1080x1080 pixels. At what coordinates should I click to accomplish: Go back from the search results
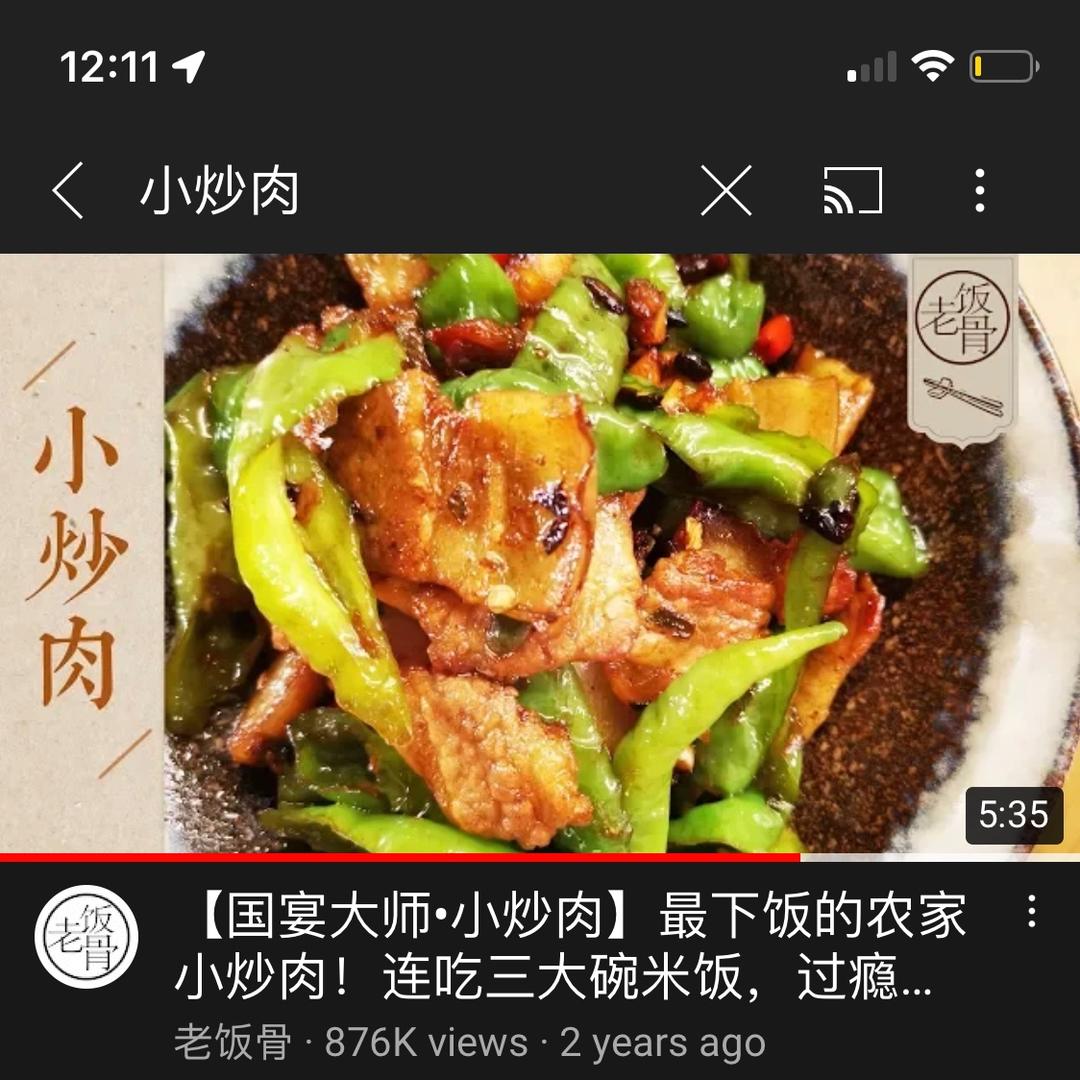68,191
